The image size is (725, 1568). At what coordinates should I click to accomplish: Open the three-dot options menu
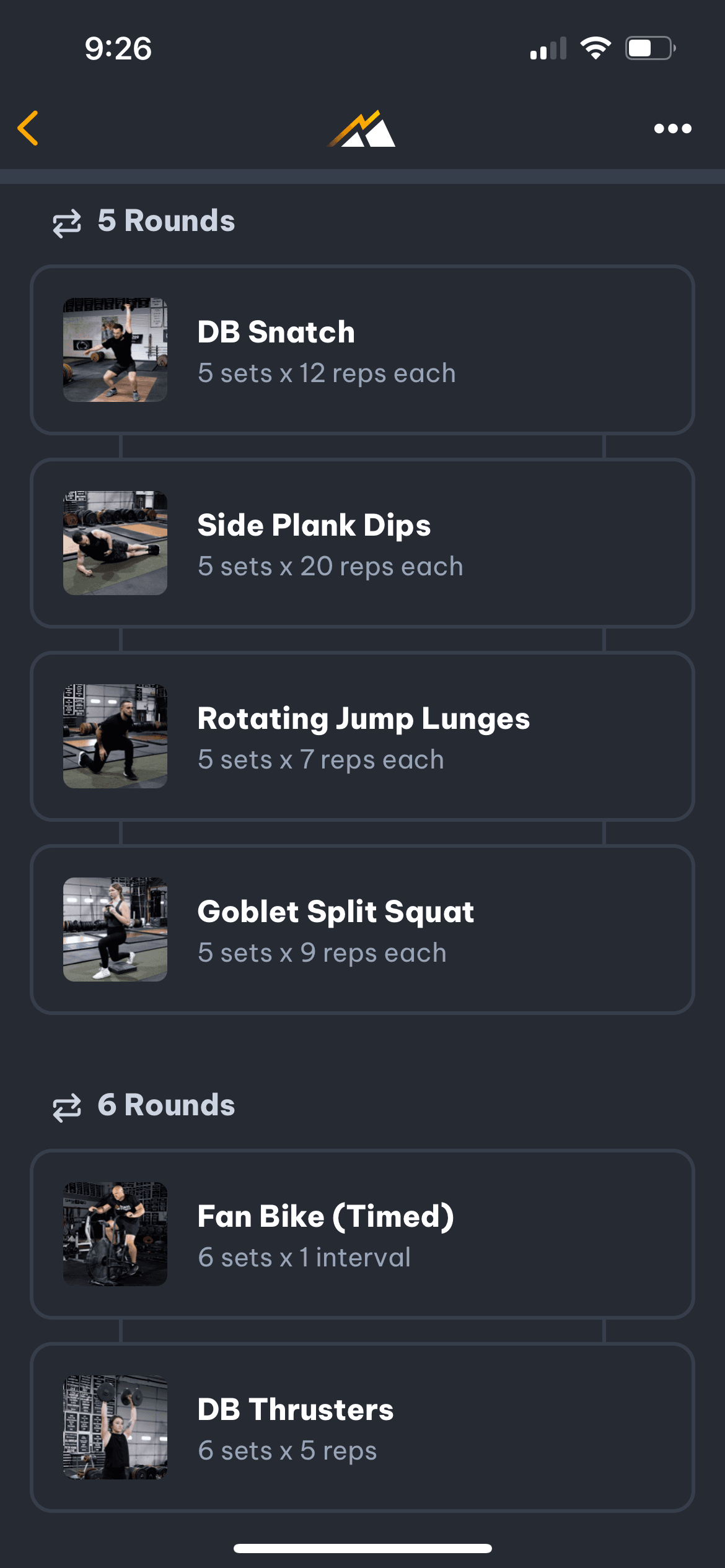pyautogui.click(x=673, y=128)
